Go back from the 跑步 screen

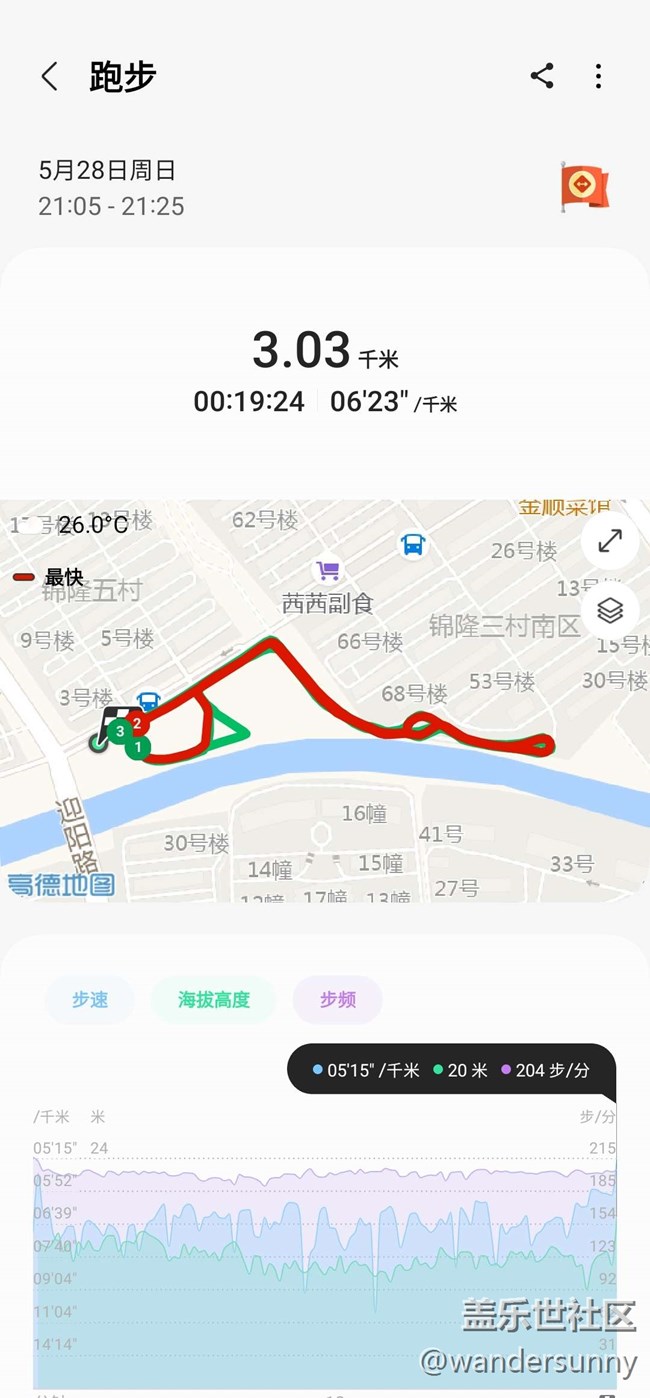49,76
